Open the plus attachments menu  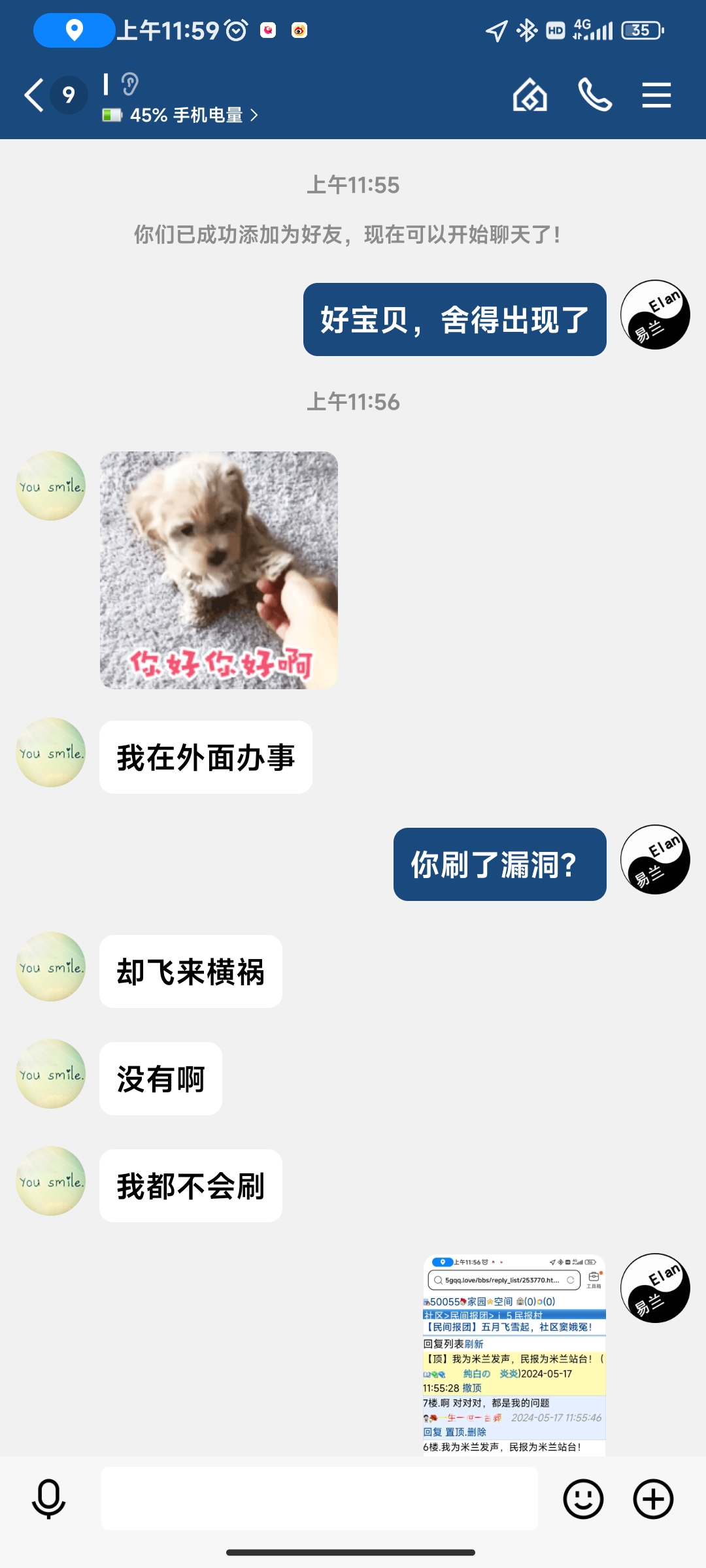(x=653, y=1499)
